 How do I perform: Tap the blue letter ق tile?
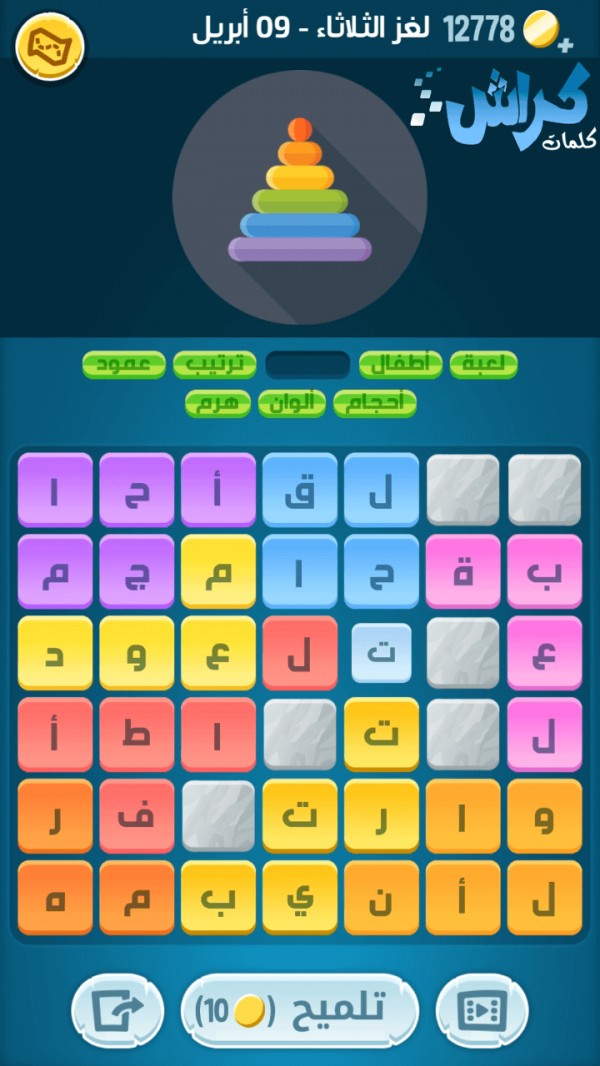[300, 490]
